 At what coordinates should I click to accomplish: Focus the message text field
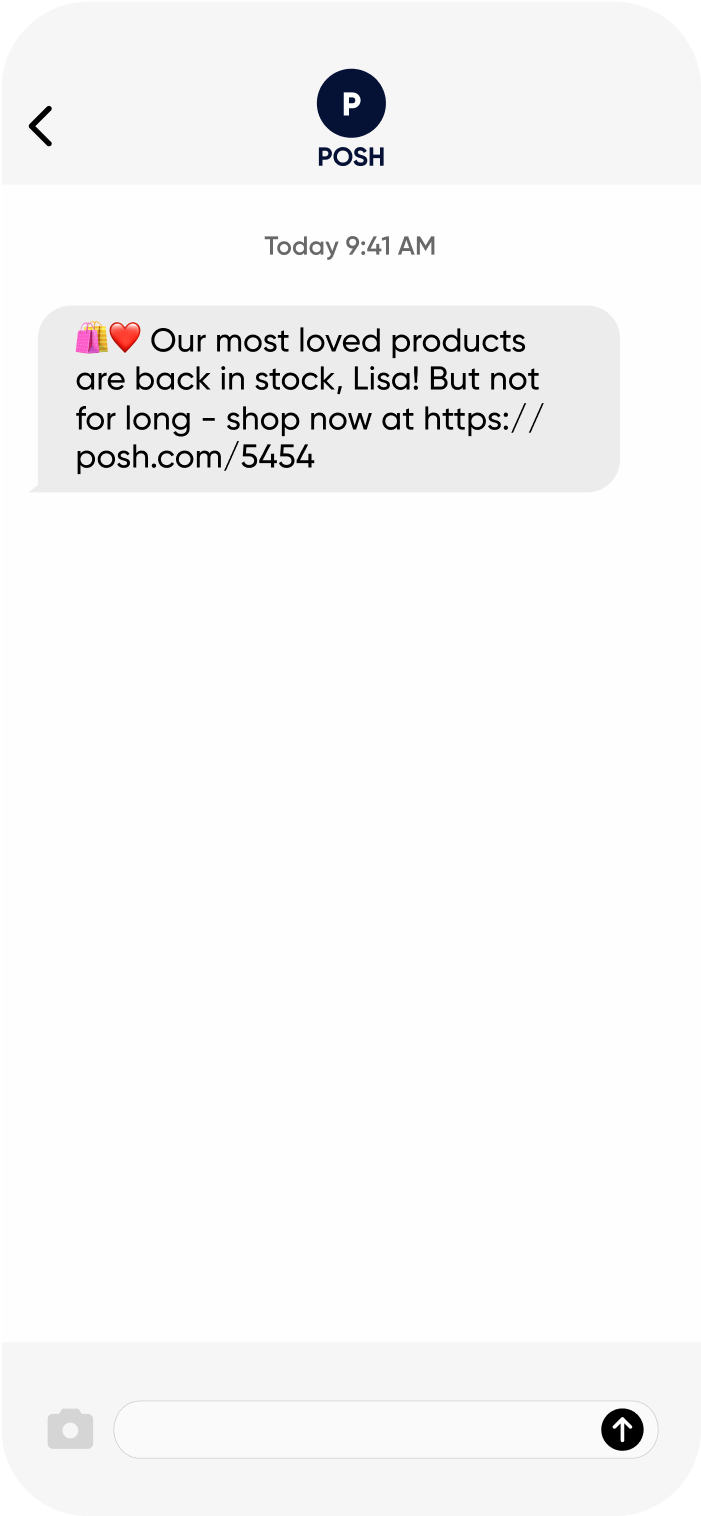click(x=355, y=1429)
